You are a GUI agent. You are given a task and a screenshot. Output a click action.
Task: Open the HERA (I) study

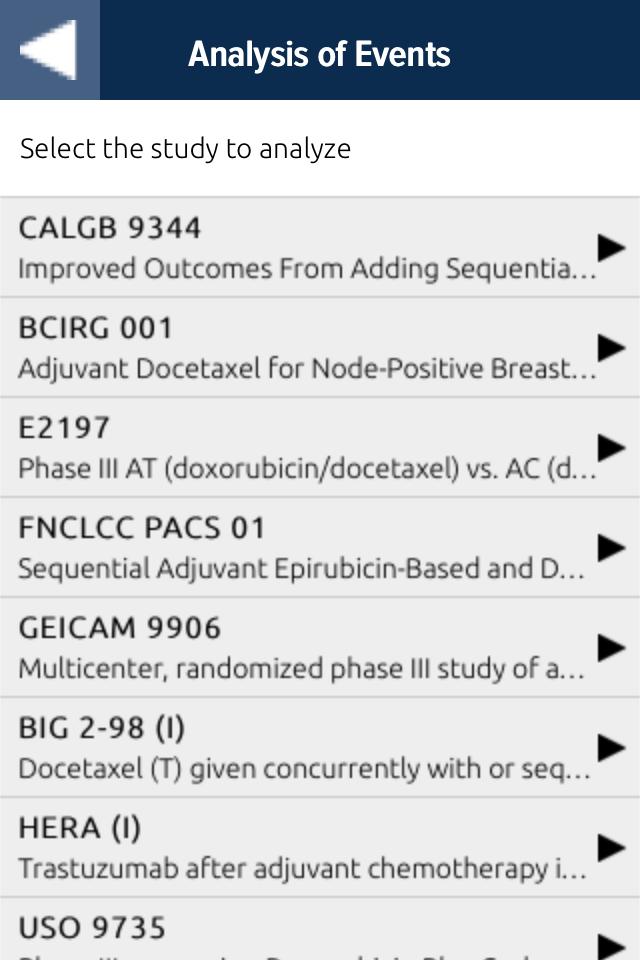[320, 847]
